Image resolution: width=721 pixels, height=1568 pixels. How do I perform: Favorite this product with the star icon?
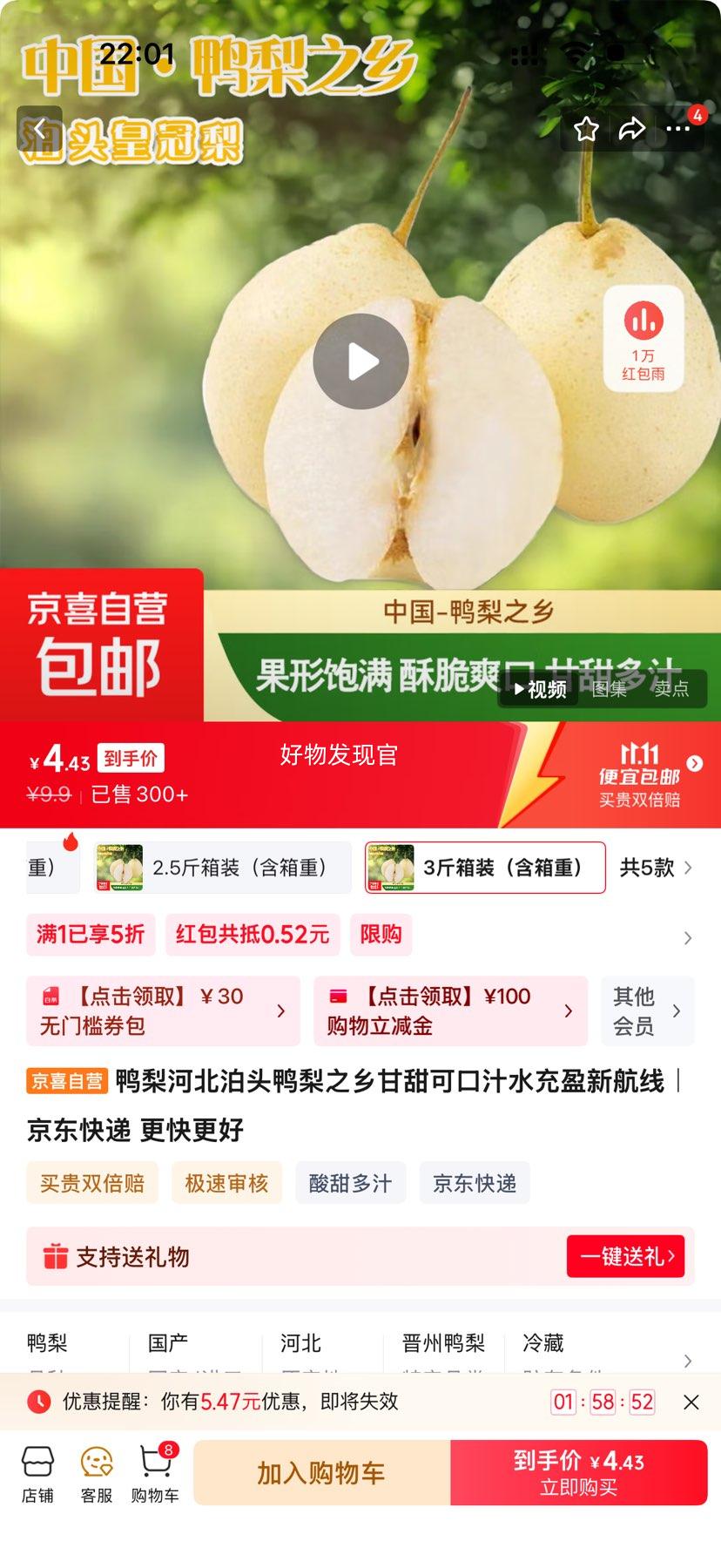click(586, 129)
